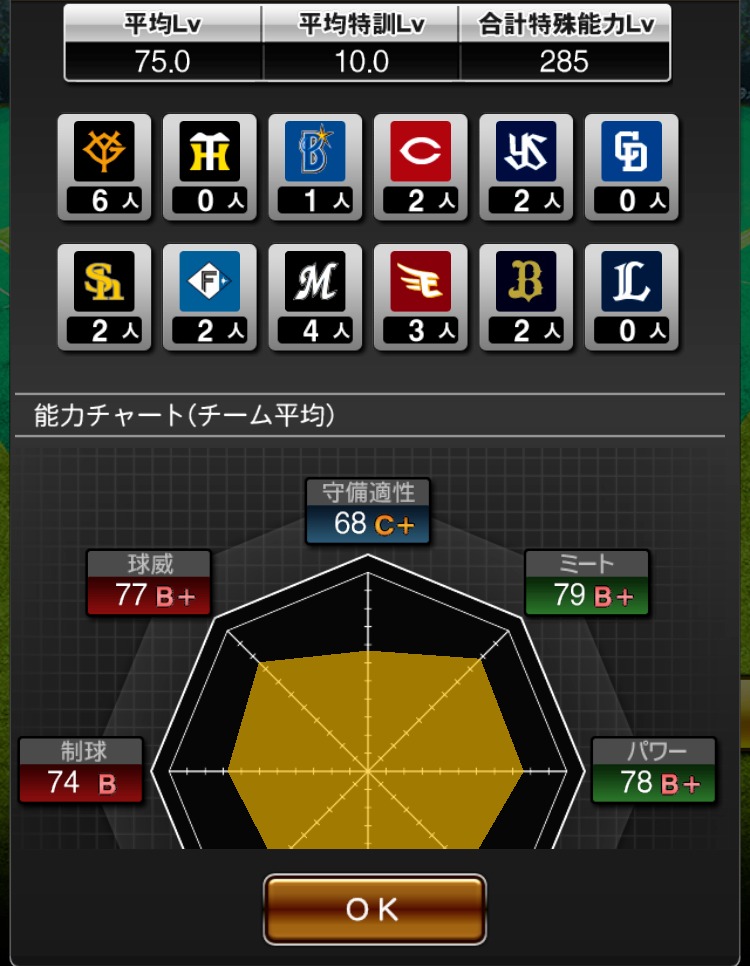
Task: Select the Orix Buffaloes team tile
Action: 526,297
